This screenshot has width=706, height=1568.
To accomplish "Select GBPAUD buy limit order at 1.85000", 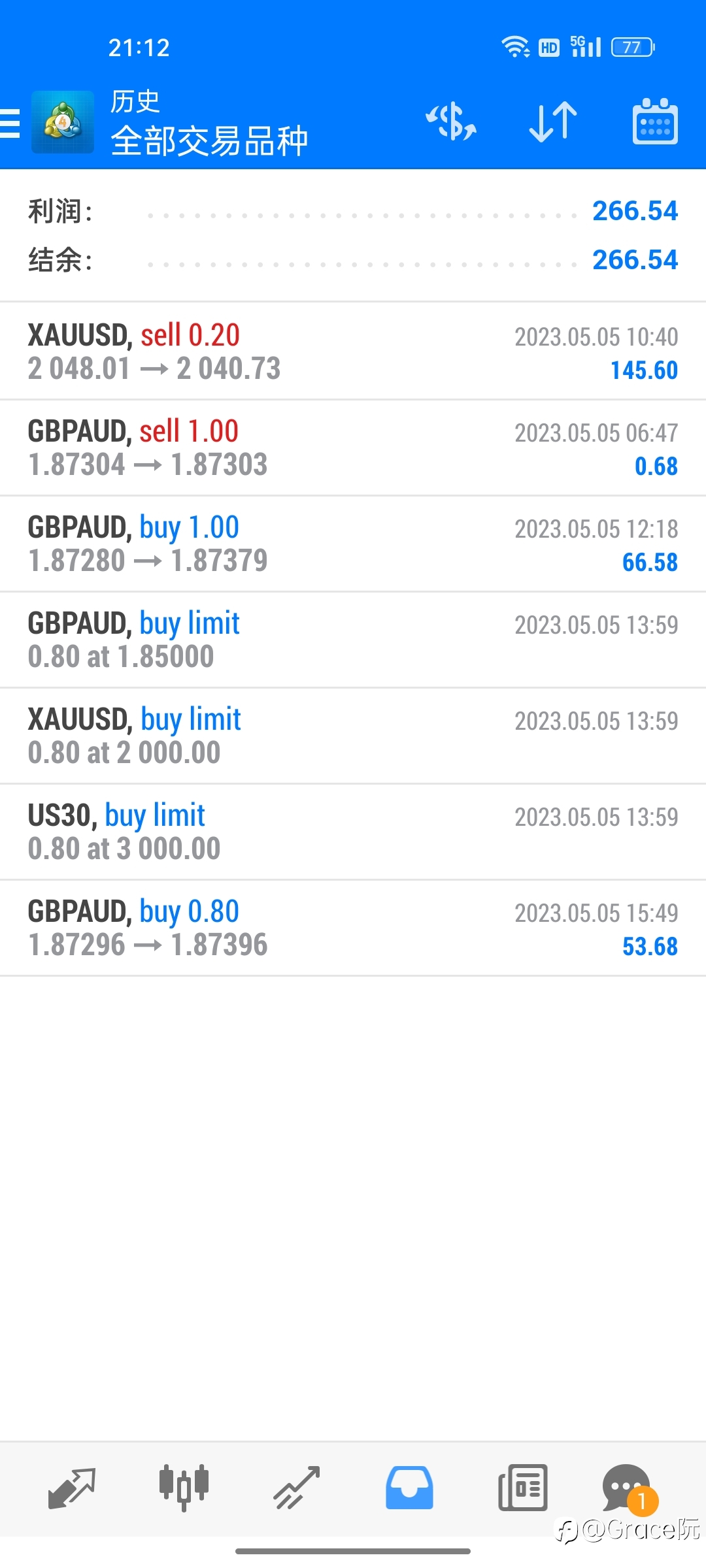I will (x=353, y=640).
